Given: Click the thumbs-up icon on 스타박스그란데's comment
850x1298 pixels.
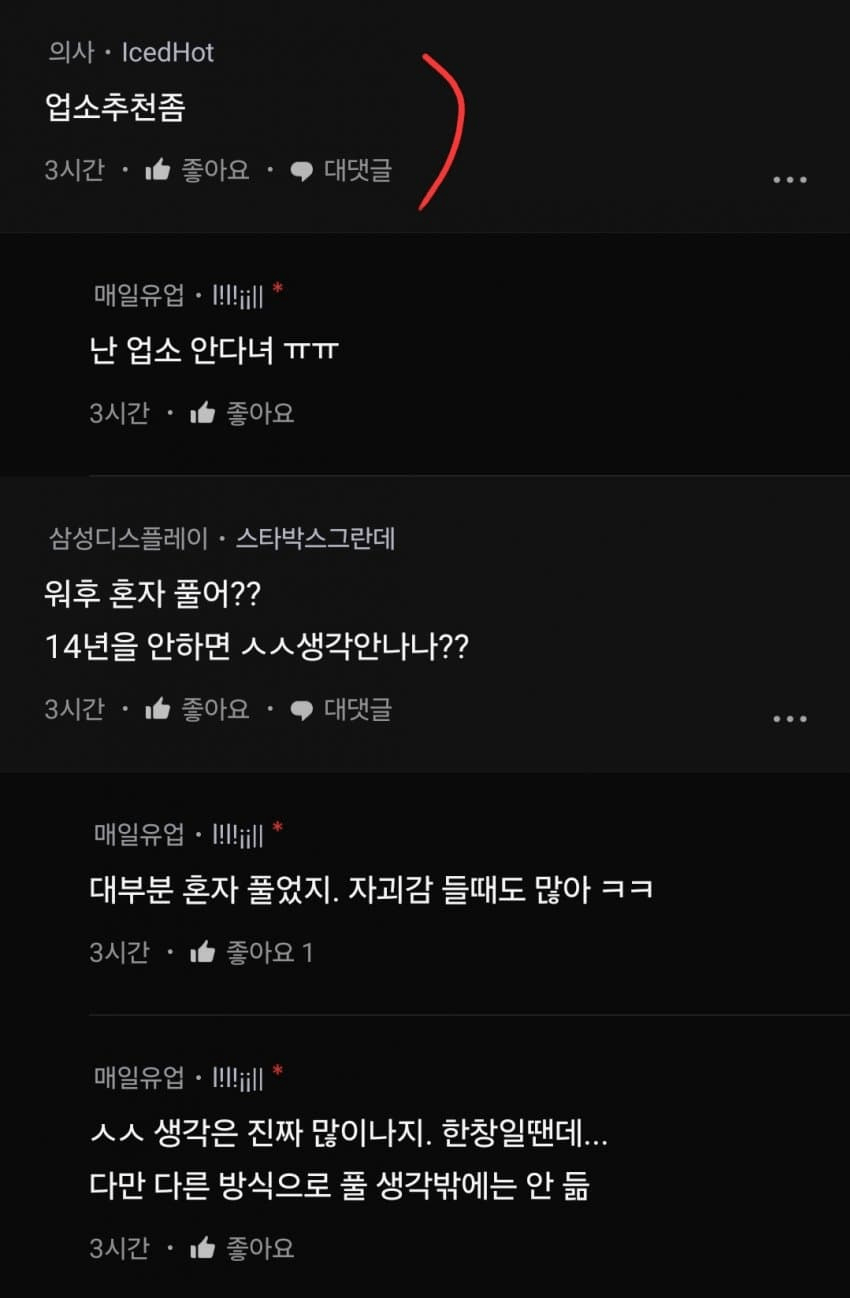Looking at the screenshot, I should pos(160,710).
